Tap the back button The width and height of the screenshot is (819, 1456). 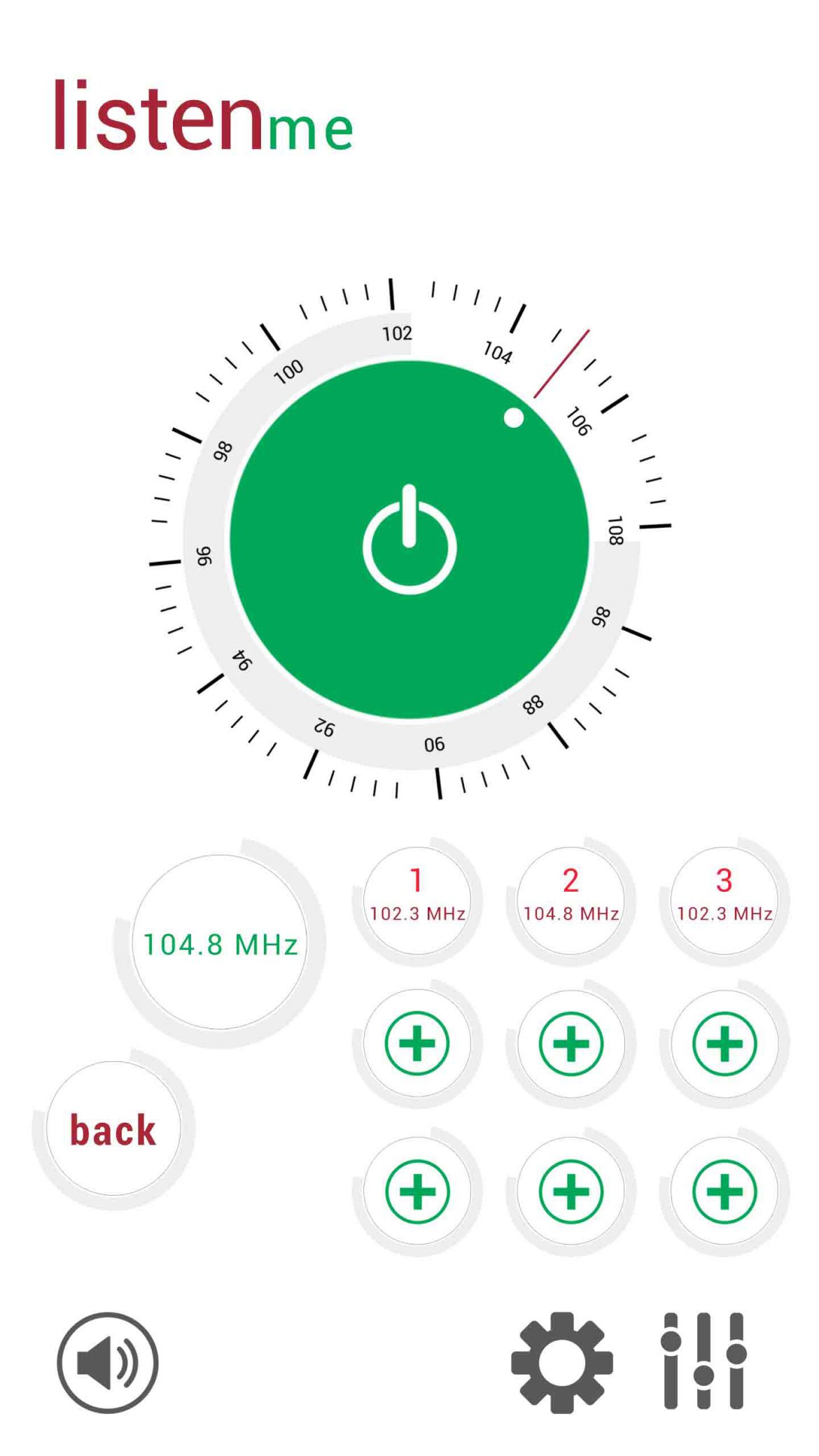click(113, 1129)
